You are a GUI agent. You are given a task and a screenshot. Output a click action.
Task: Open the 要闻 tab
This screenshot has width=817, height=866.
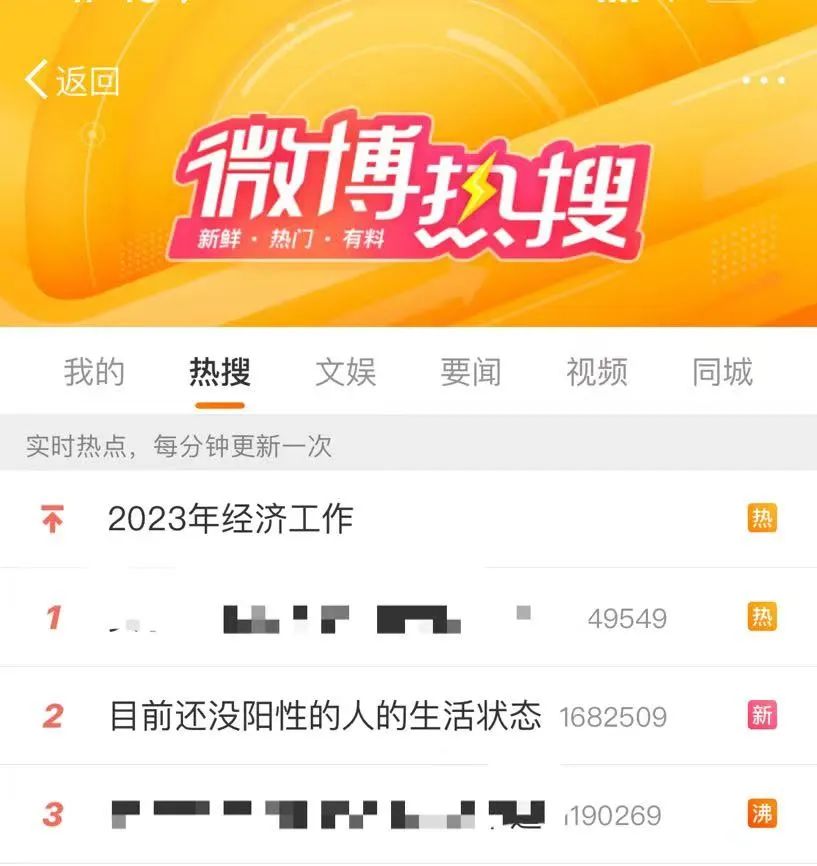471,372
